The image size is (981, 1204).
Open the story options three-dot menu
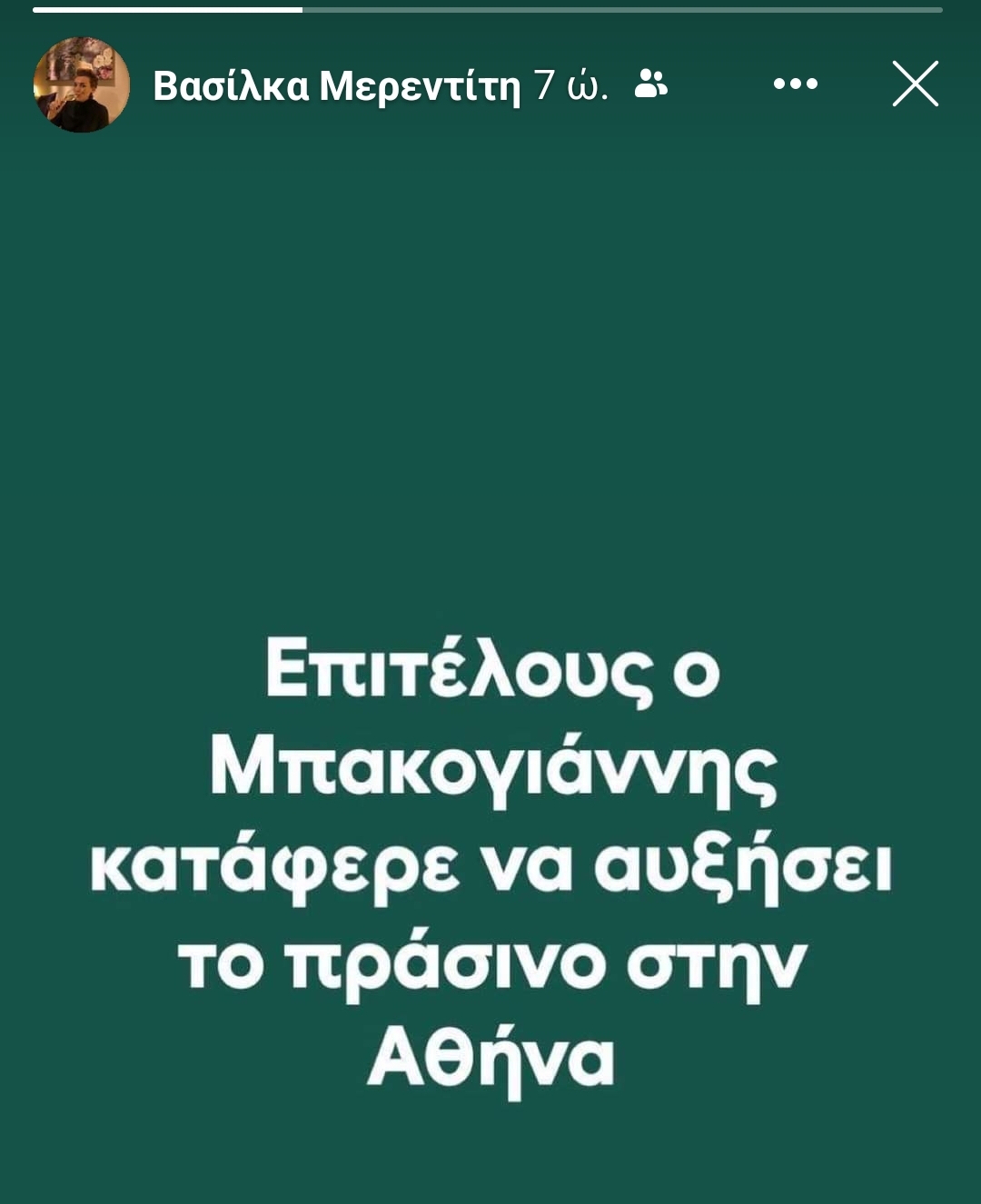click(795, 84)
